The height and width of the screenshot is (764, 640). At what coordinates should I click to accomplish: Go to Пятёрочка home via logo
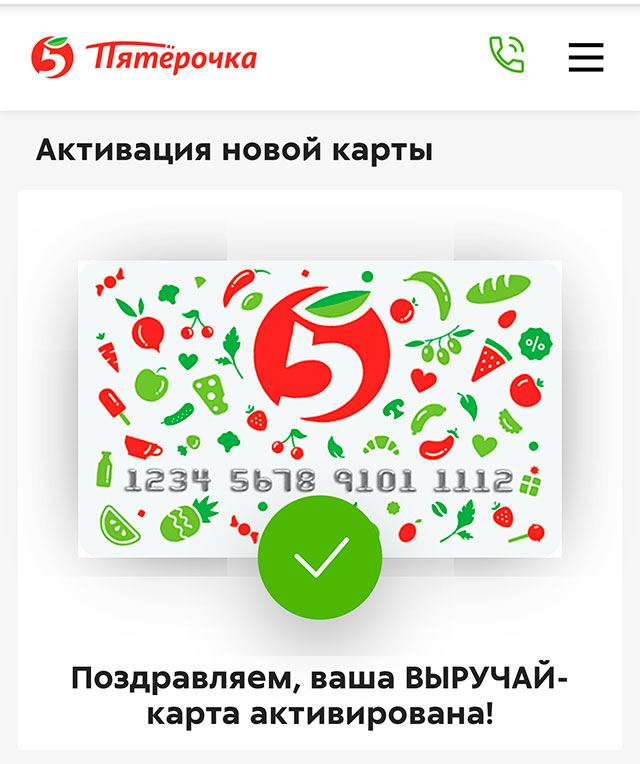[143, 57]
